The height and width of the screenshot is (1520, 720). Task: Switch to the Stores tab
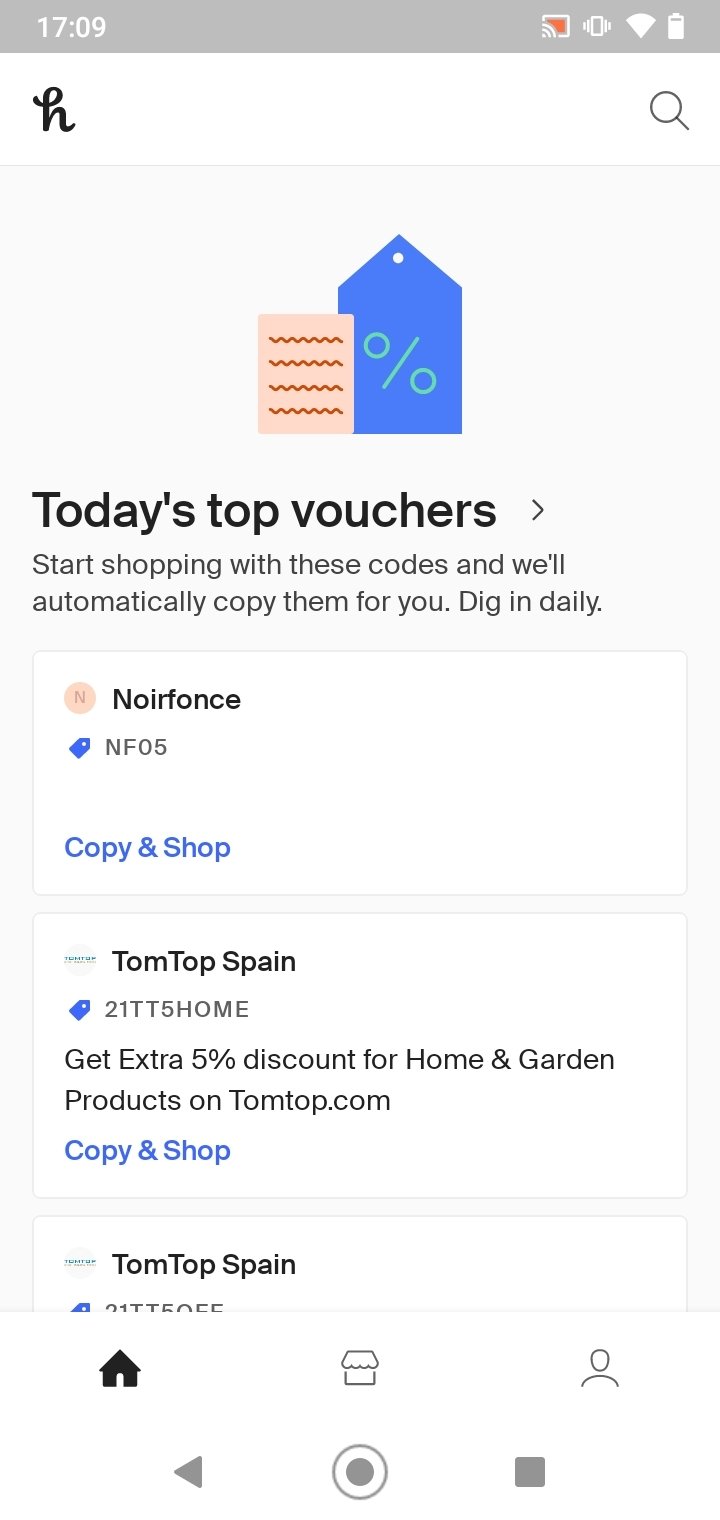coord(360,1368)
